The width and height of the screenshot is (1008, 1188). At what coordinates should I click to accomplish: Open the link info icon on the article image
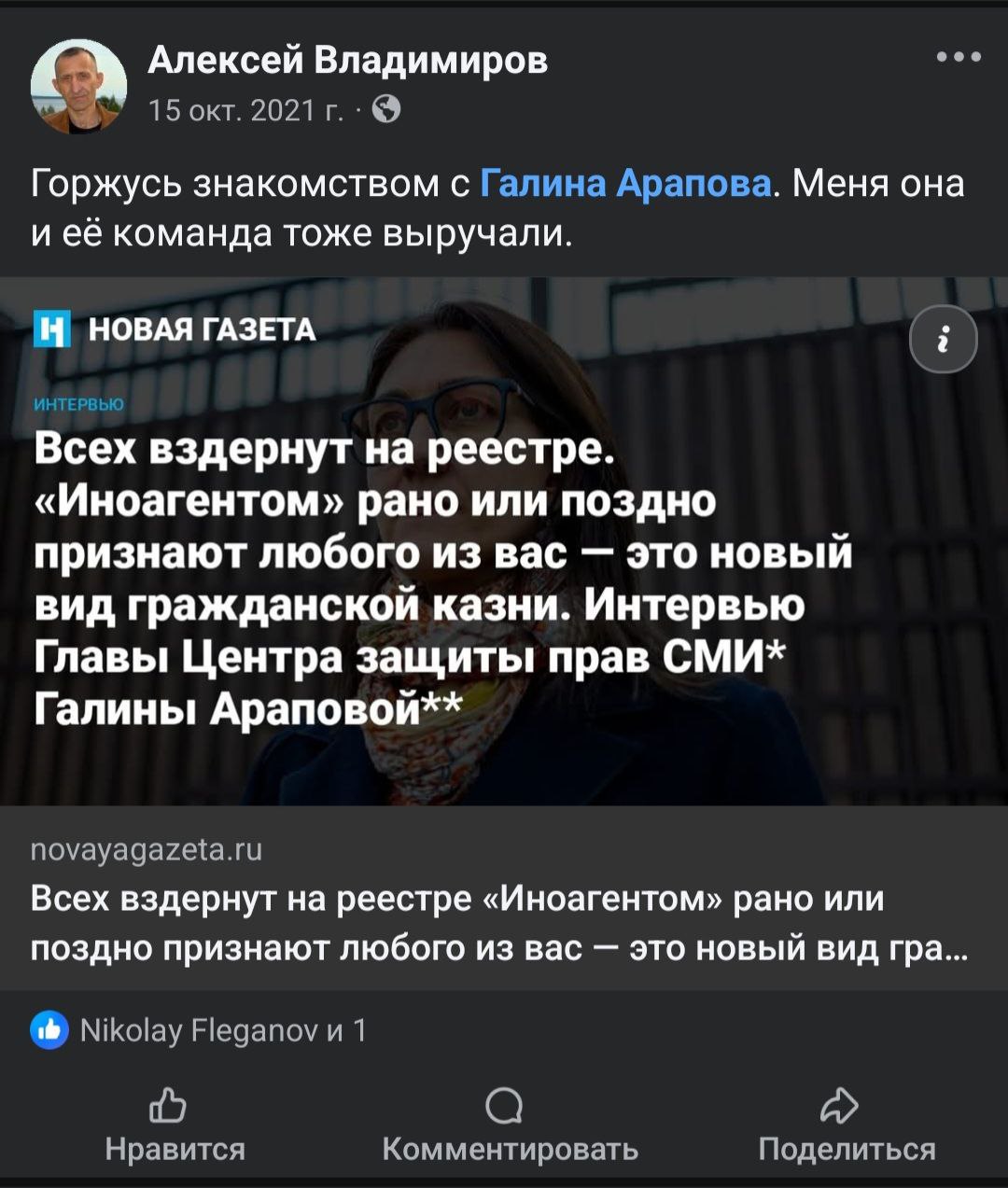943,340
